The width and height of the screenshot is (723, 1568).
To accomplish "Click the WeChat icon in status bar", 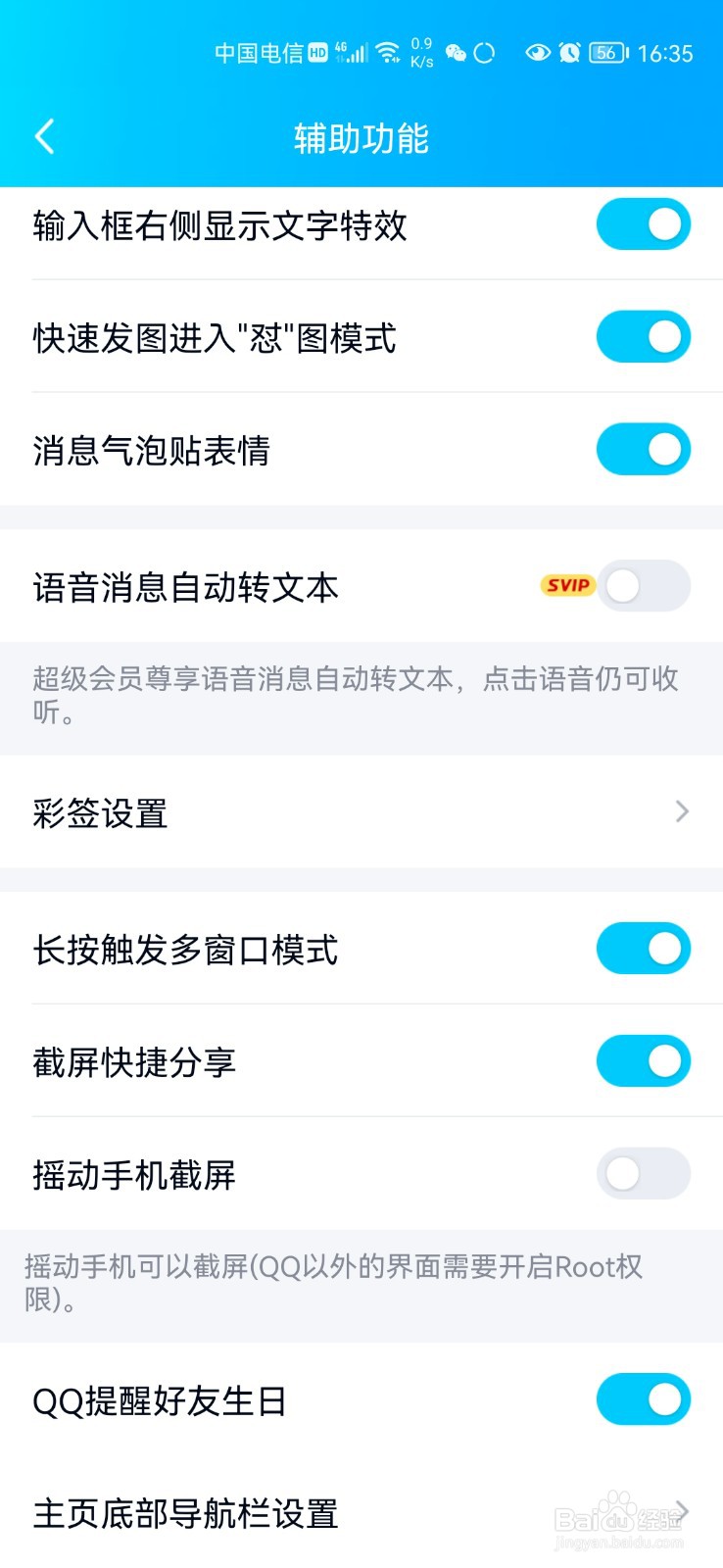I will coord(457,54).
